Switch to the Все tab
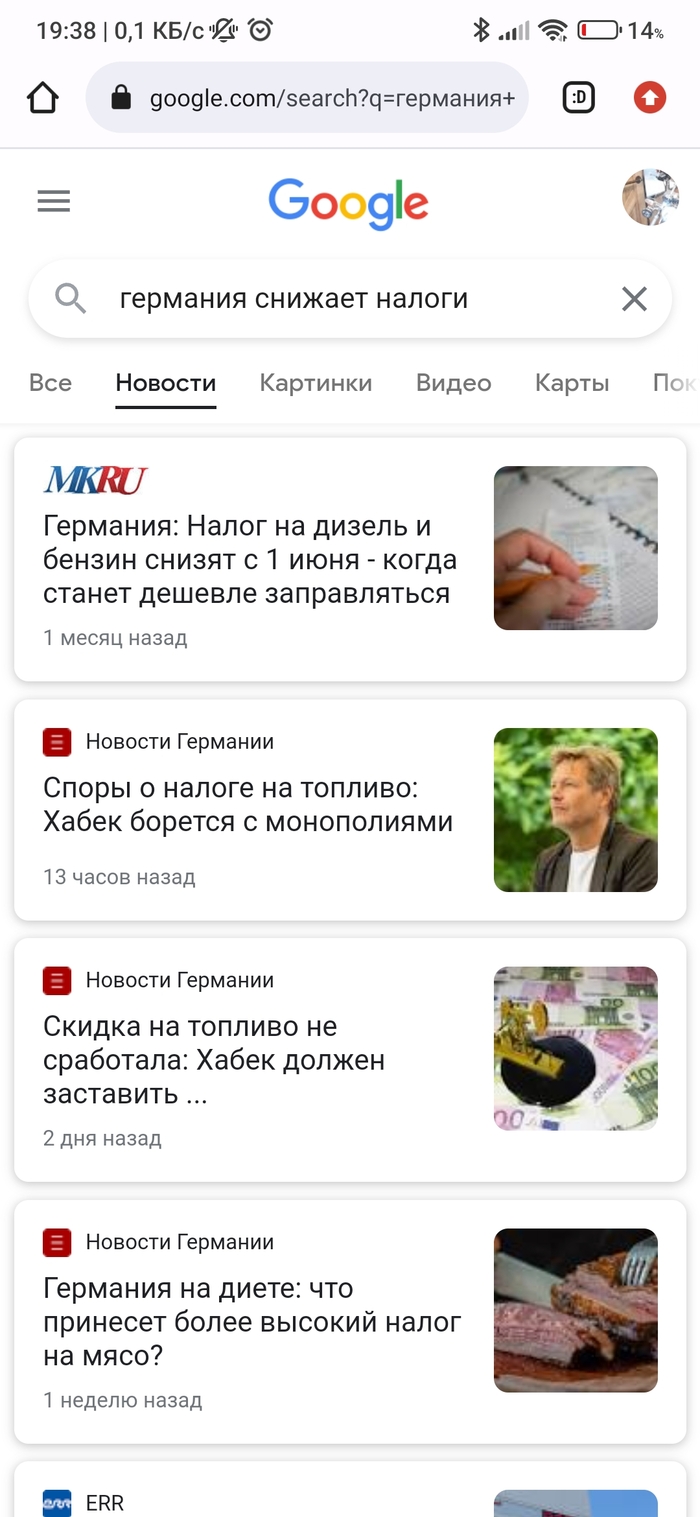The height and width of the screenshot is (1517, 700). point(50,383)
